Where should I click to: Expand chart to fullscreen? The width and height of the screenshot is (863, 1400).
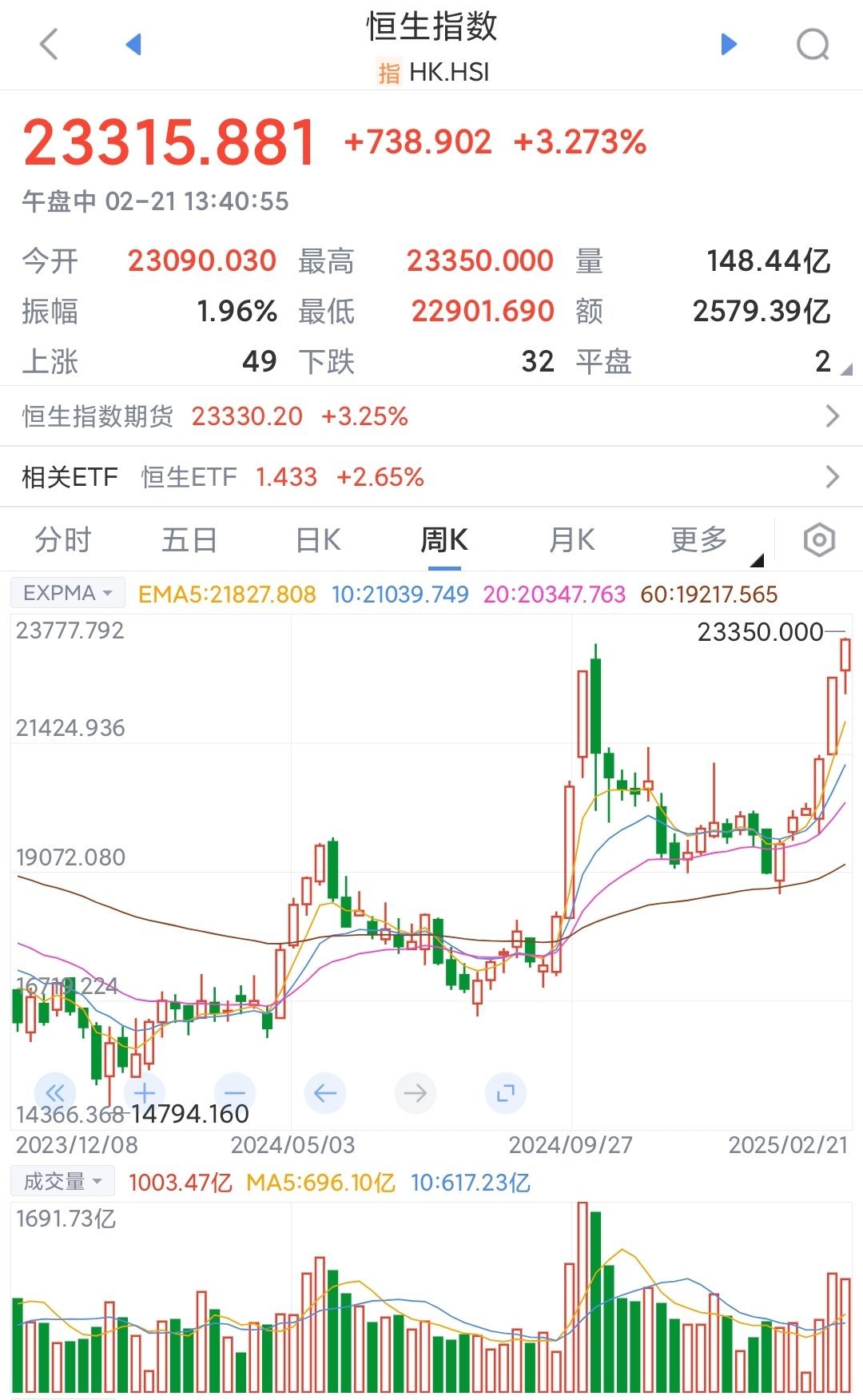pyautogui.click(x=505, y=1092)
